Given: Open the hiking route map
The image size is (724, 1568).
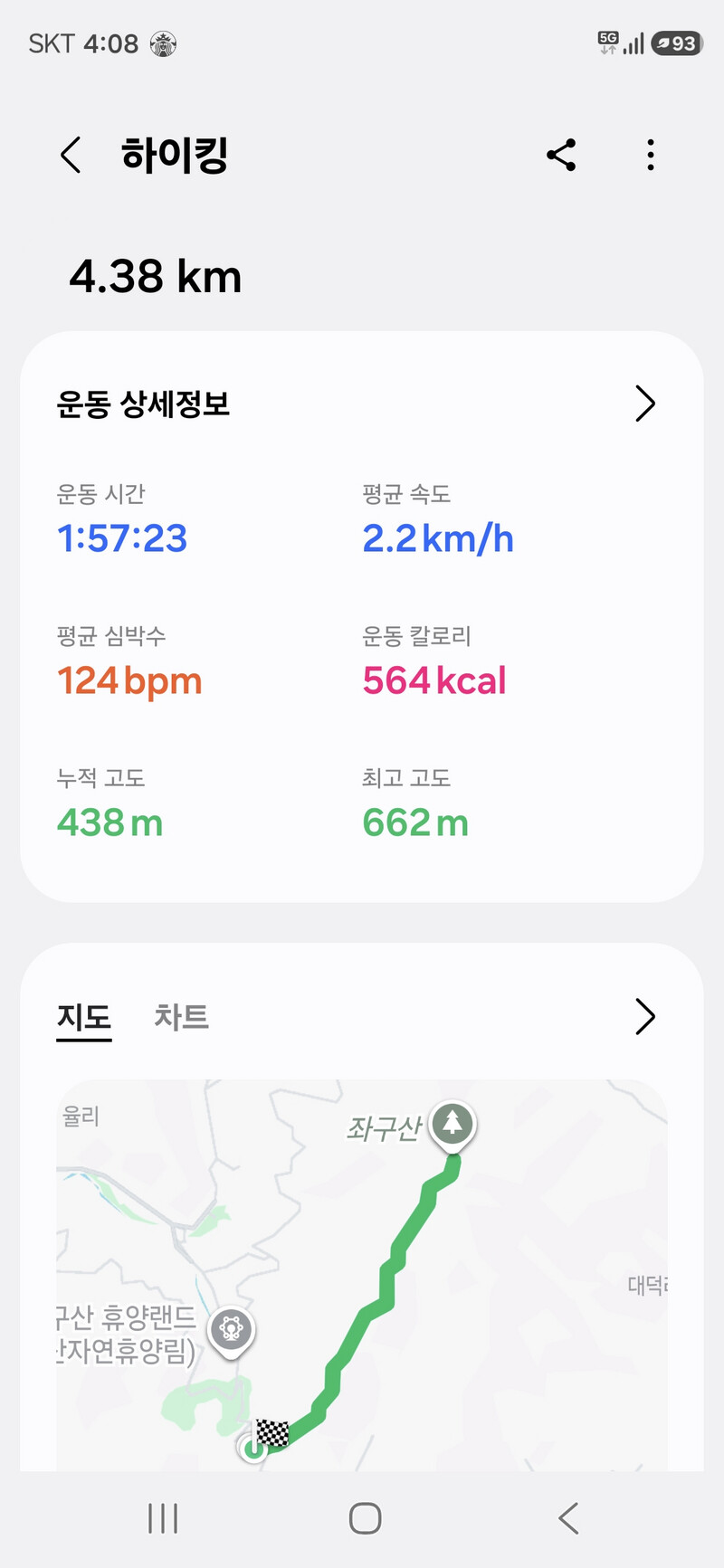Looking at the screenshot, I should click(362, 1275).
